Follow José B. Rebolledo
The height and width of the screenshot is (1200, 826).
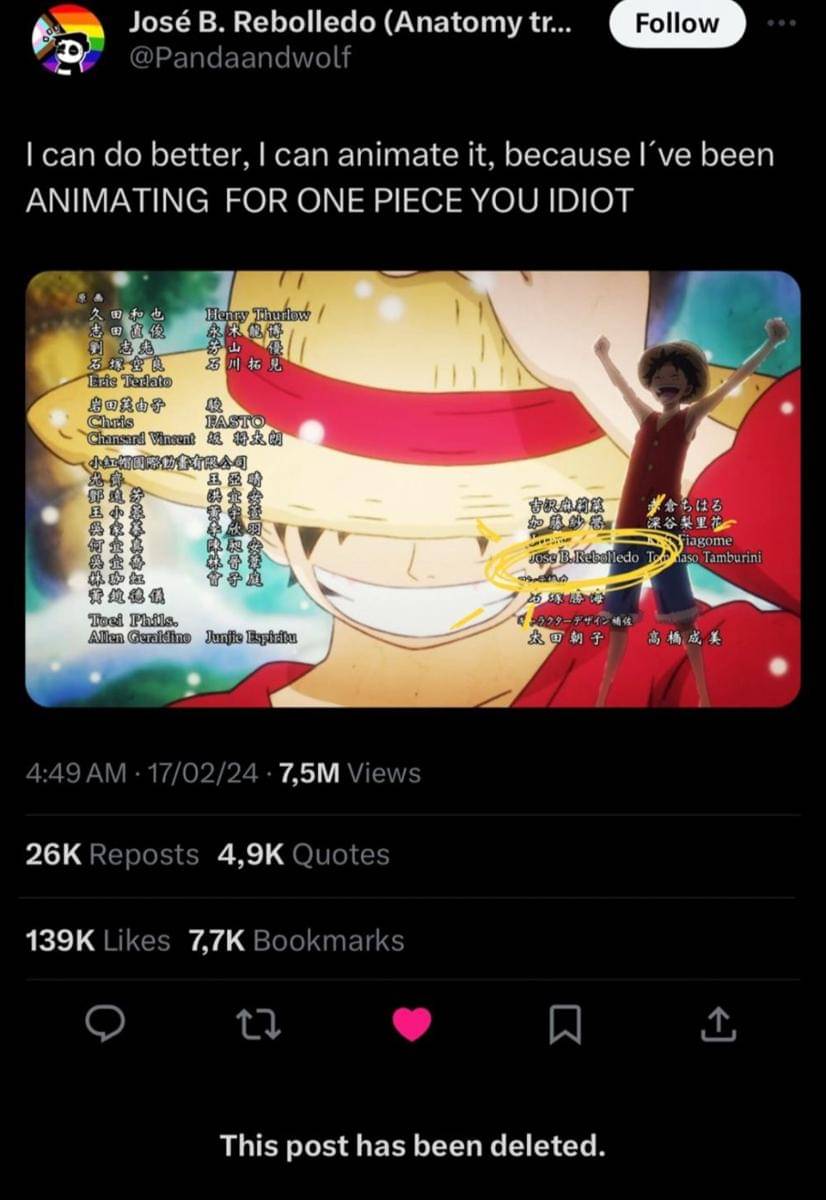click(677, 23)
